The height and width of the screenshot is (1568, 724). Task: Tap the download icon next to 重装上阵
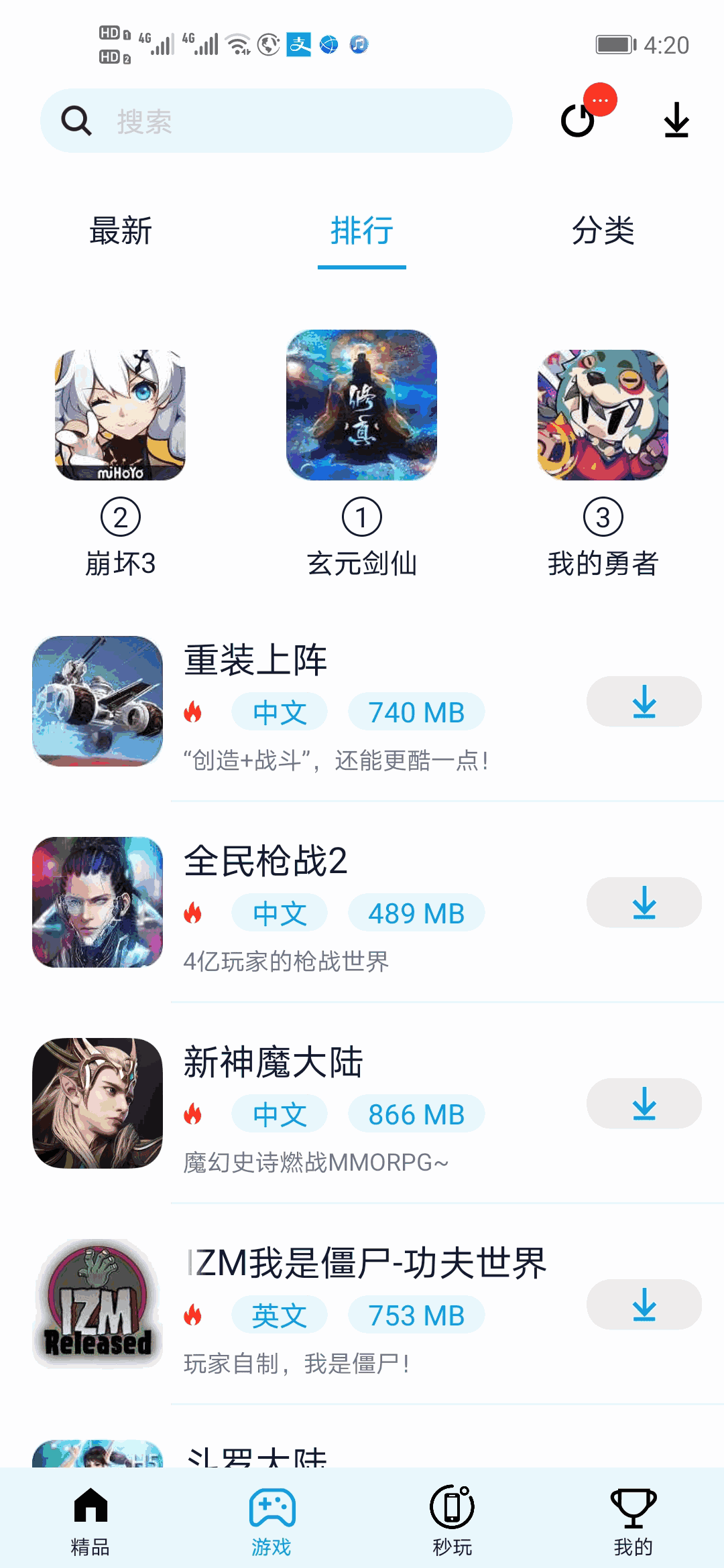643,701
